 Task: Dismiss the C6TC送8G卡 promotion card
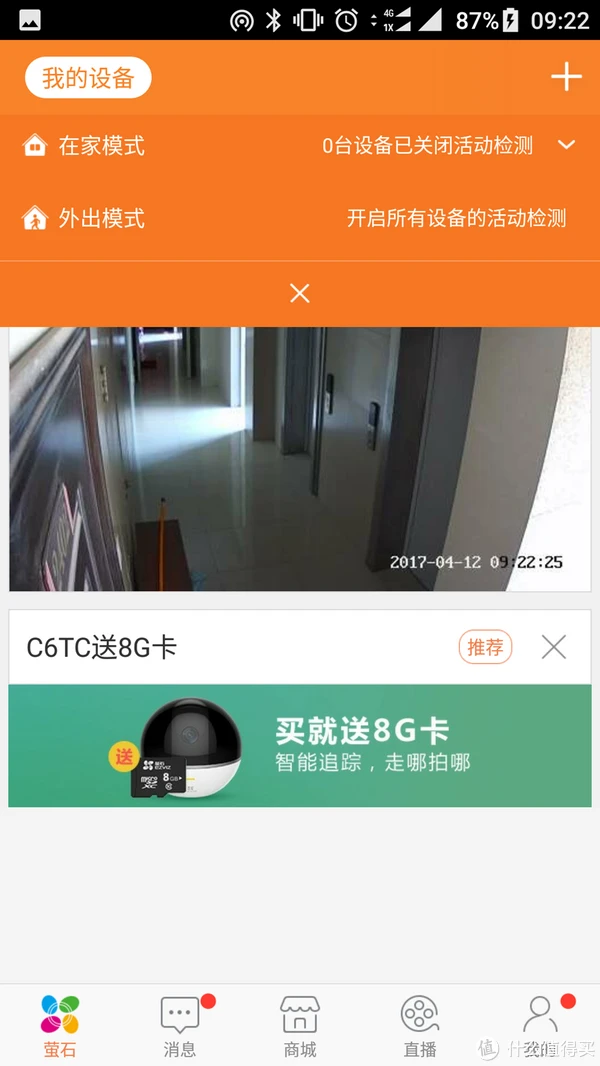[553, 647]
